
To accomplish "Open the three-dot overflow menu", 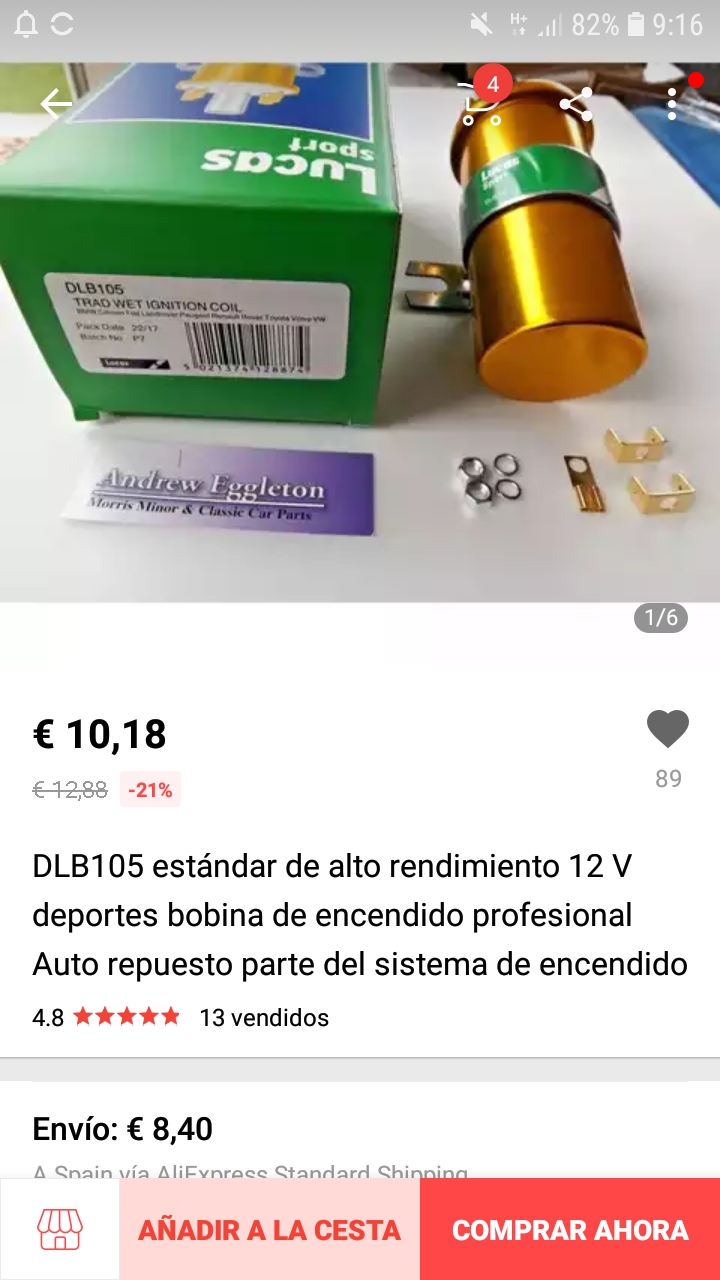I will pyautogui.click(x=672, y=103).
